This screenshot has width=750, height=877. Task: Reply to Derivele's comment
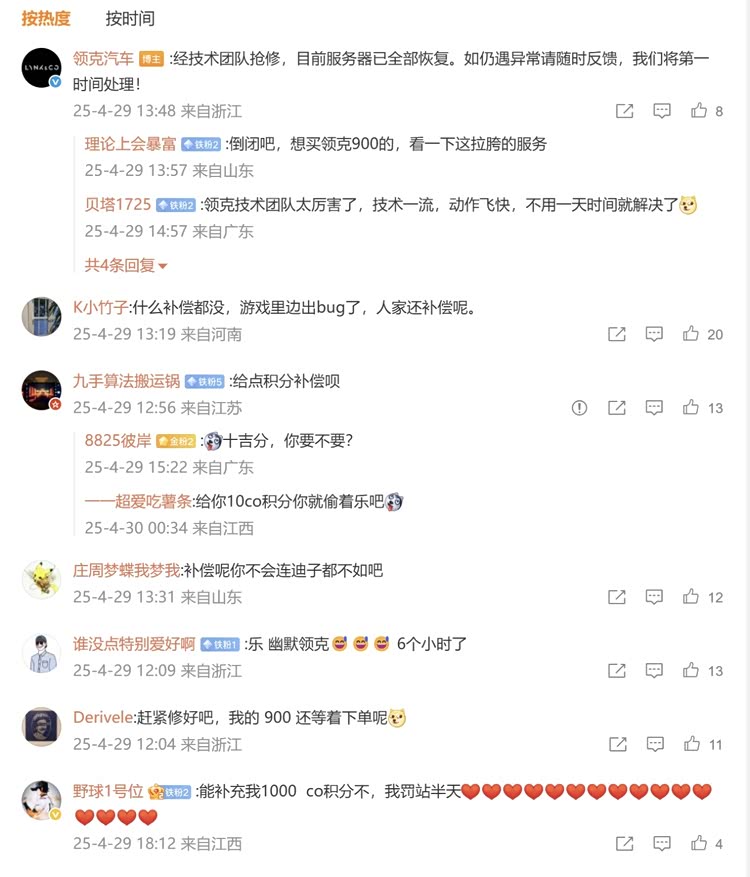click(654, 745)
